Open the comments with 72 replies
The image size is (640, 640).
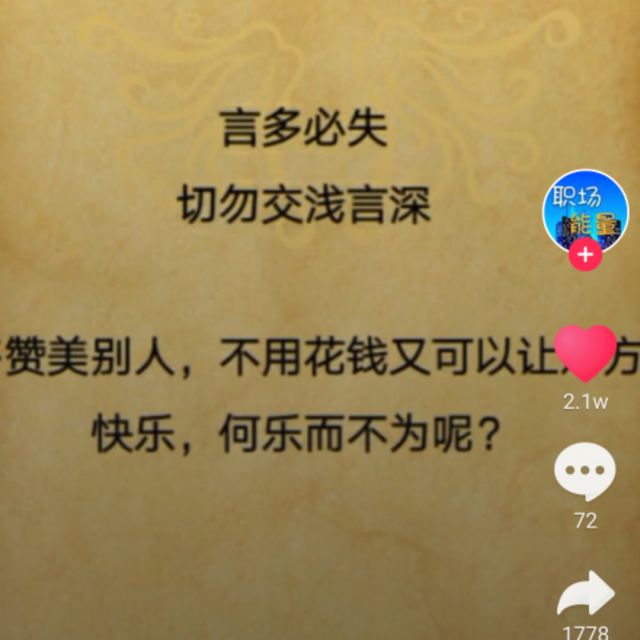click(x=585, y=471)
